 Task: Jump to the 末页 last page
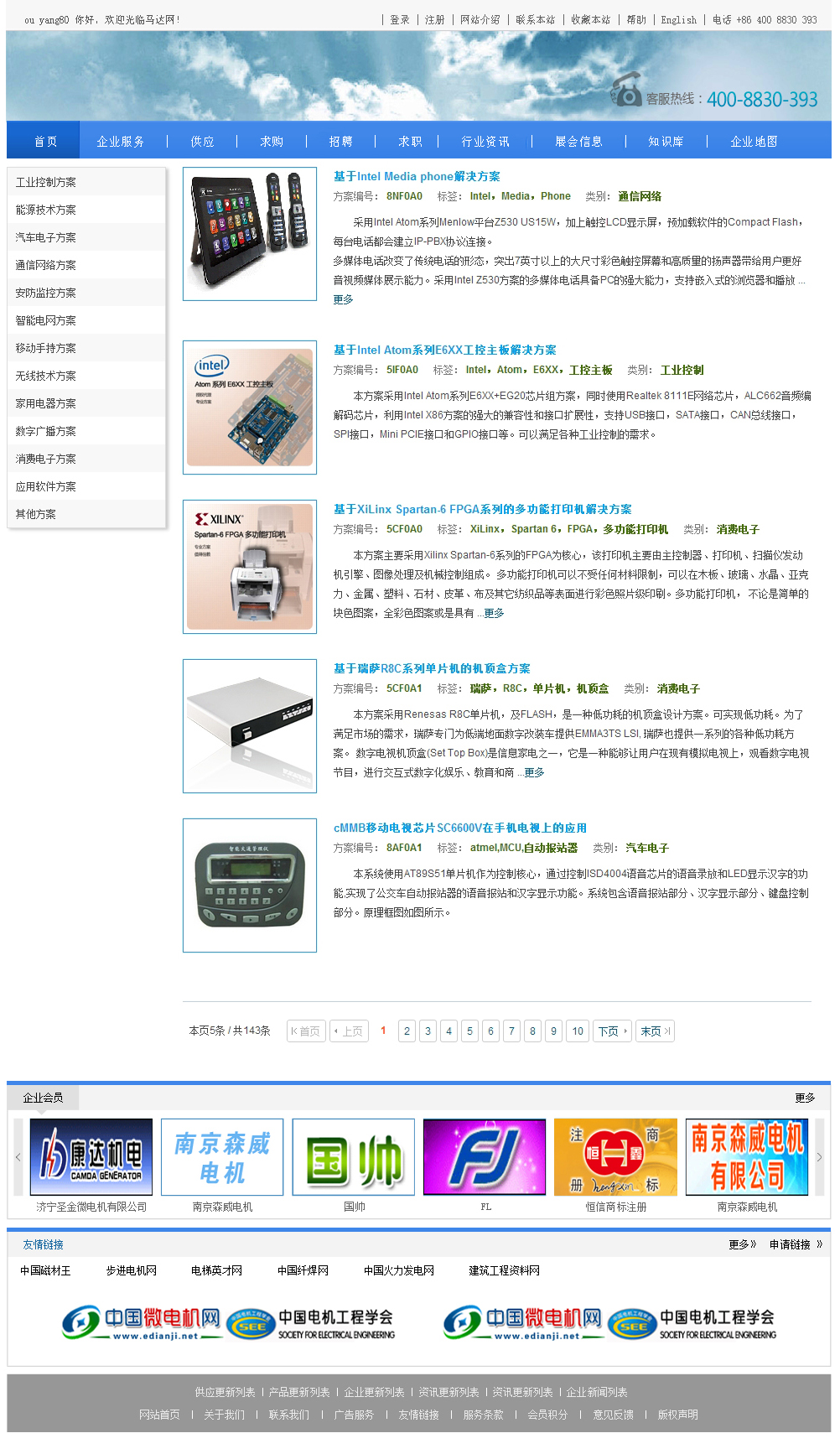[x=655, y=1031]
